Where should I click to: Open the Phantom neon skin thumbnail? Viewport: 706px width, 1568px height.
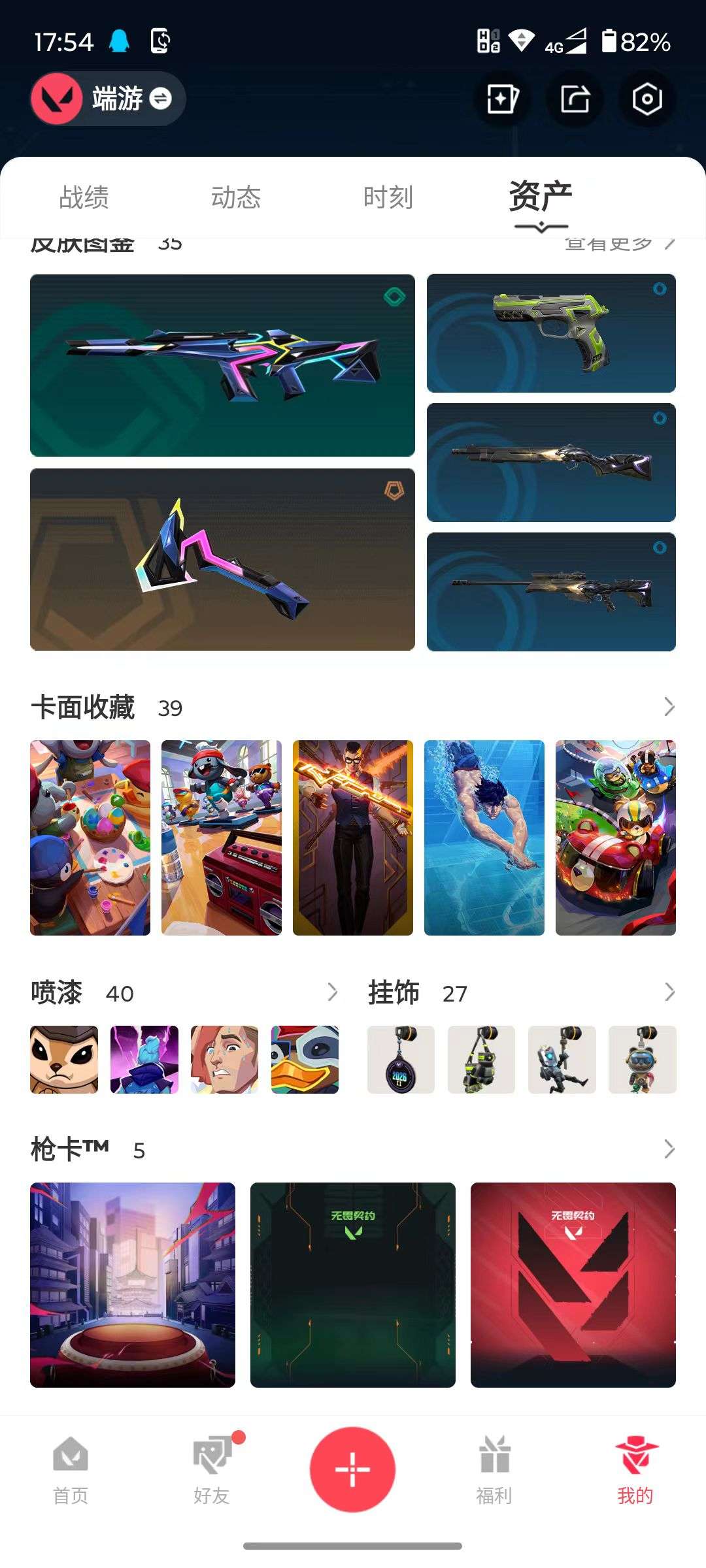pos(222,365)
